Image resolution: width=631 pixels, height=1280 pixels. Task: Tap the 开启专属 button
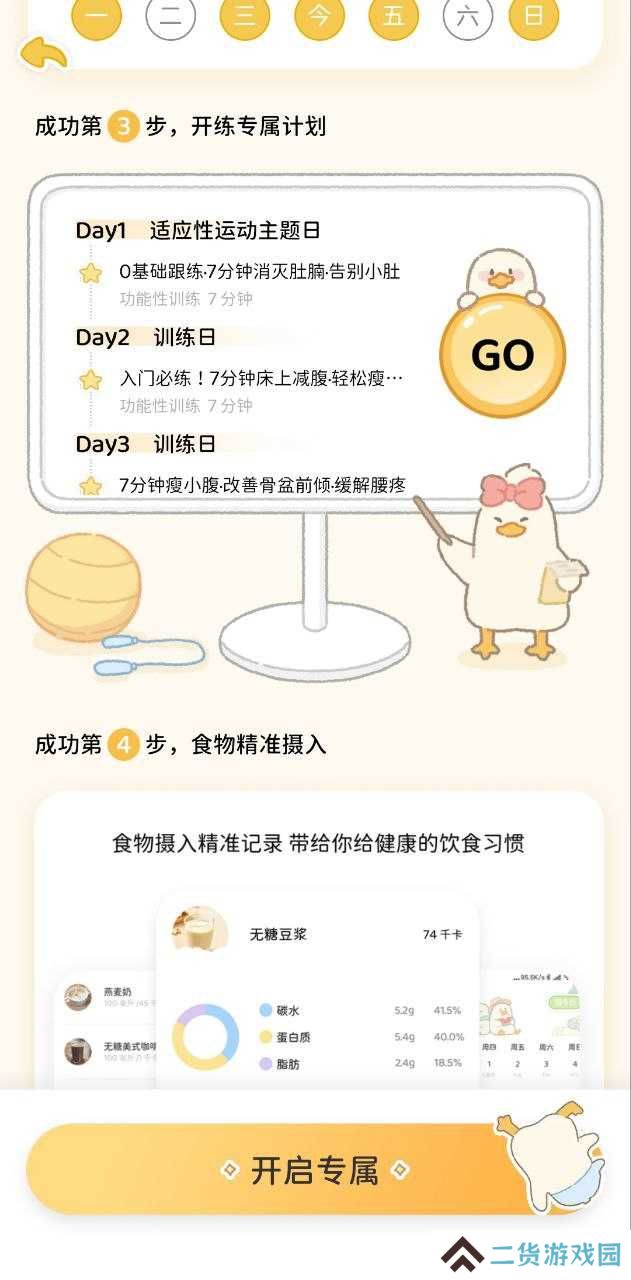[314, 1169]
